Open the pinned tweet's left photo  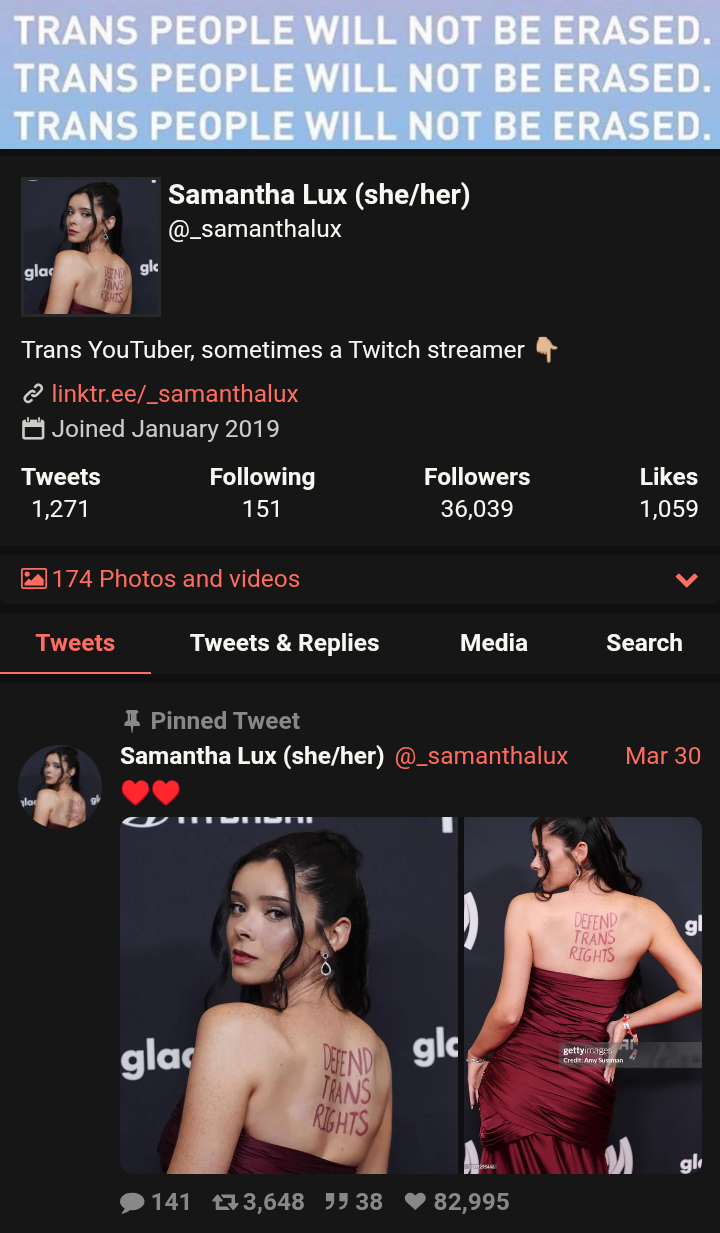pyautogui.click(x=289, y=995)
